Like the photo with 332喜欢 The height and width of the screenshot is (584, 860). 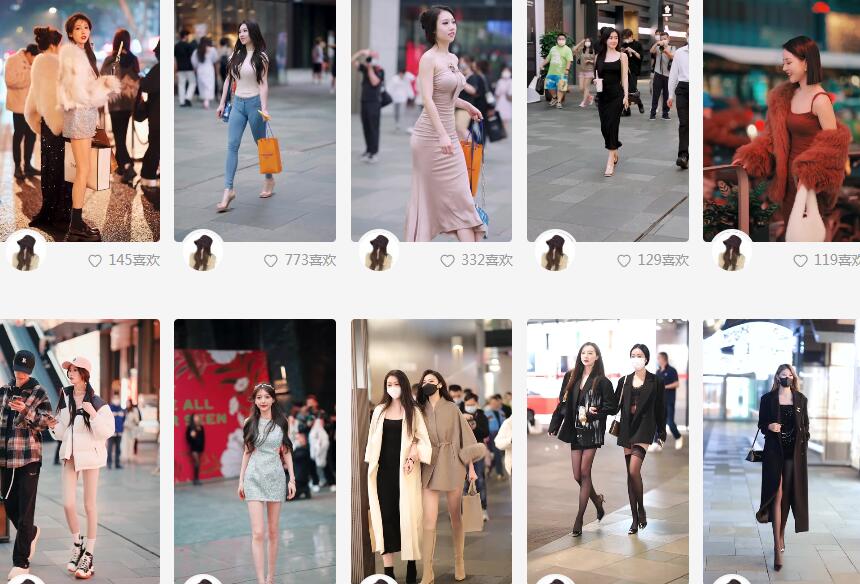pos(447,261)
